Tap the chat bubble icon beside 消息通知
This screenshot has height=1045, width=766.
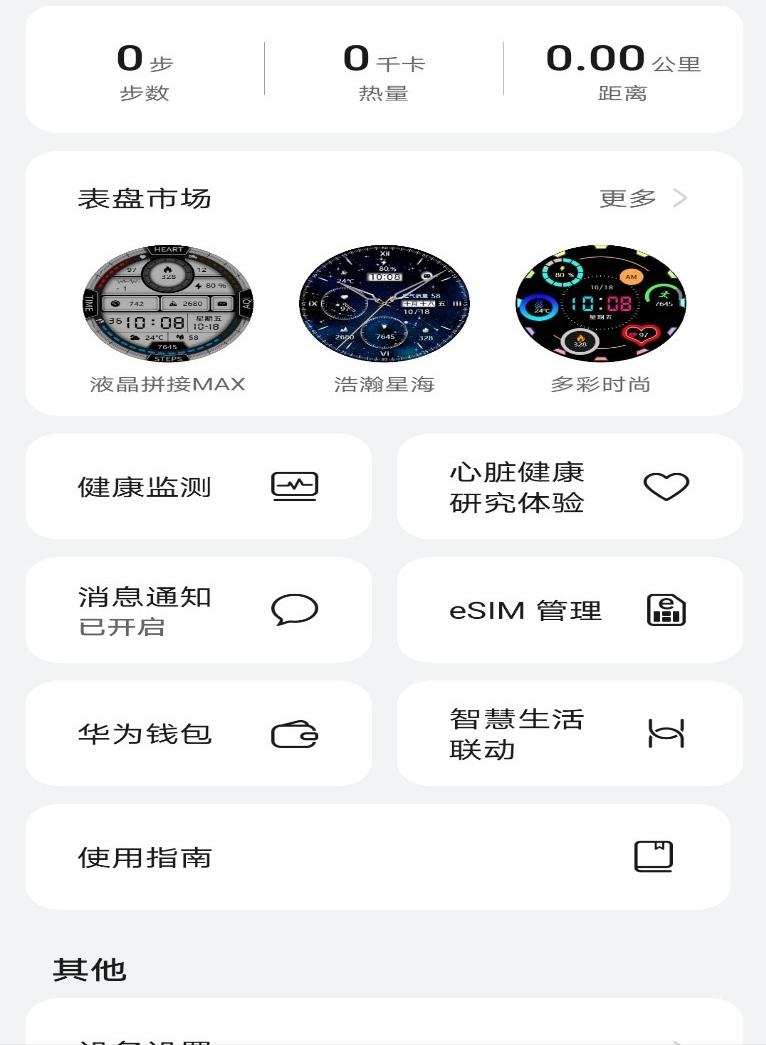tap(295, 610)
